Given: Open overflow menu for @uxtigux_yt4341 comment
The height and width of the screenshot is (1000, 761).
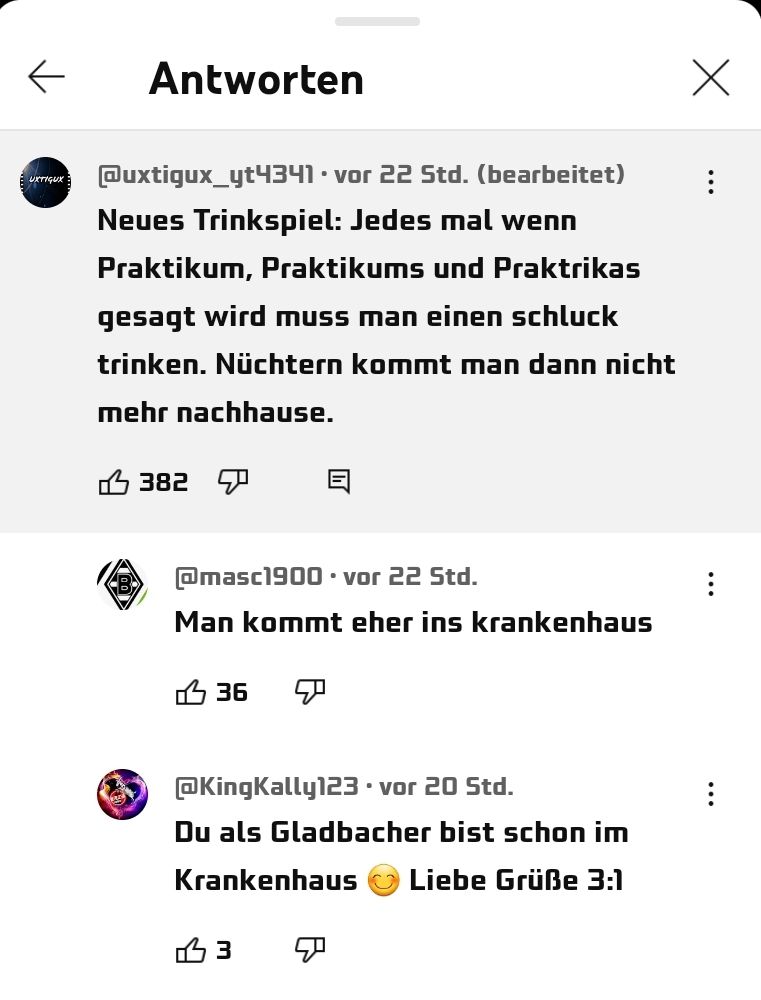Looking at the screenshot, I should pos(710,182).
